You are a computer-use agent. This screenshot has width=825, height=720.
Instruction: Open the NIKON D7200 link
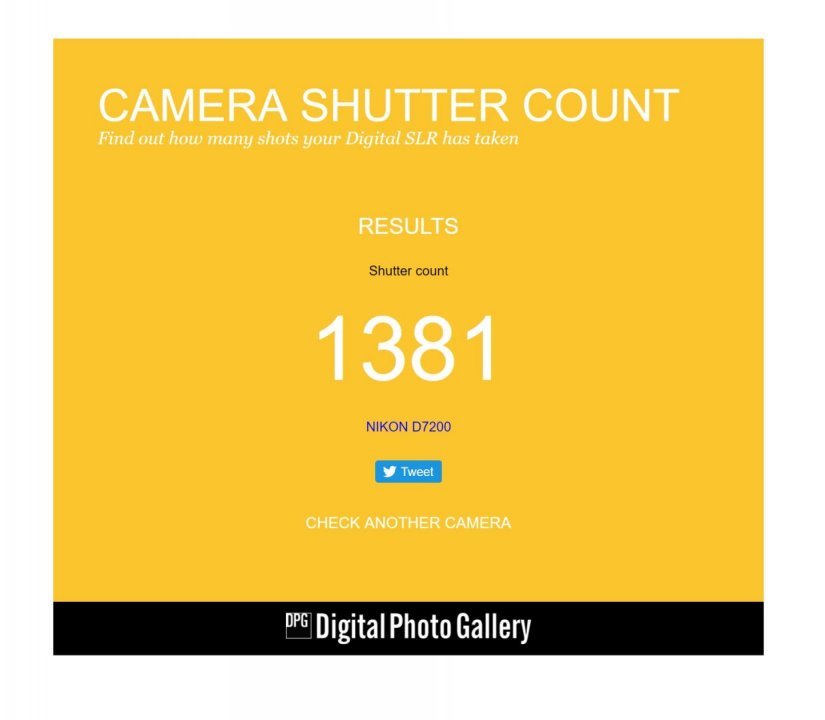point(408,427)
